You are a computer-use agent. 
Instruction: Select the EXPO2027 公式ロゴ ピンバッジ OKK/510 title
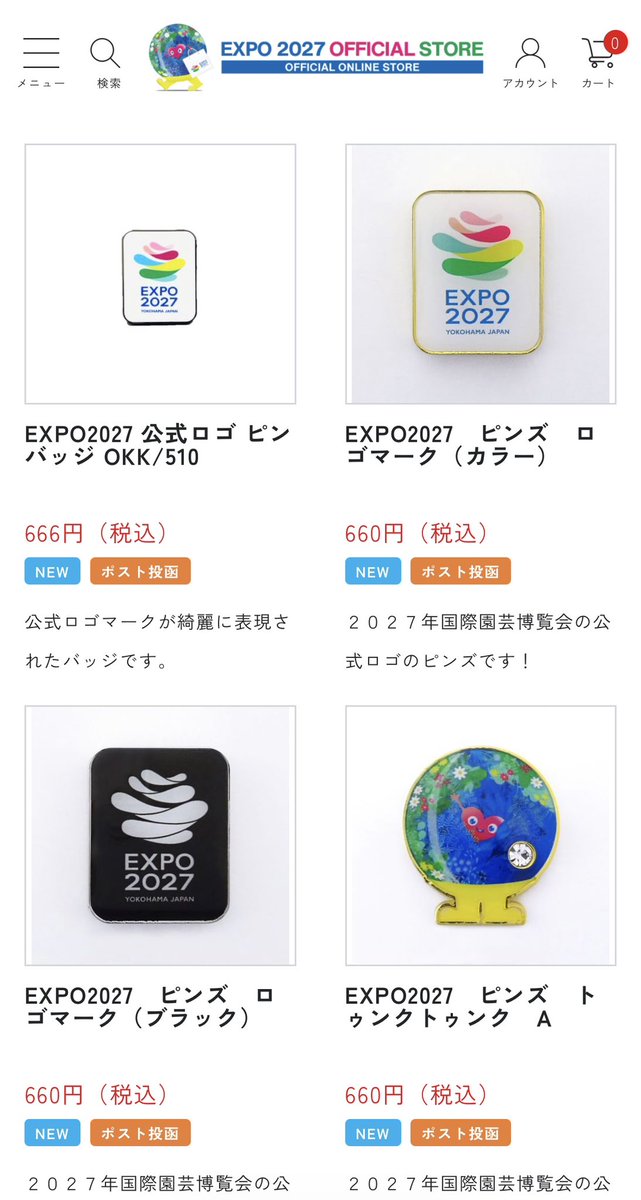point(158,446)
